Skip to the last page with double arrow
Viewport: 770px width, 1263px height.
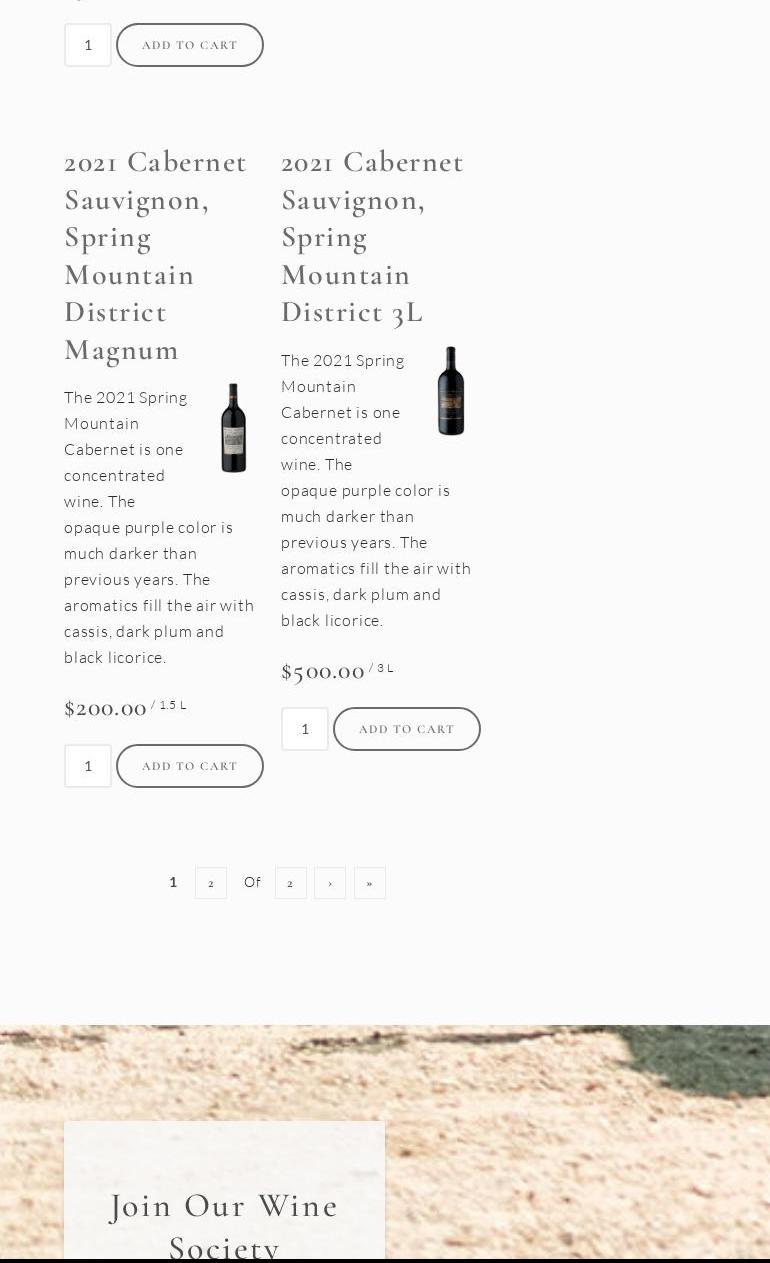[370, 883]
